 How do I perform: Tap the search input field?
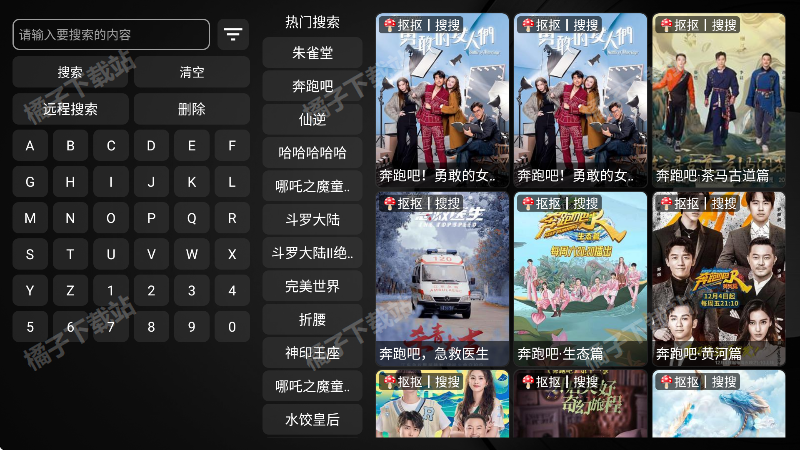[x=111, y=34]
